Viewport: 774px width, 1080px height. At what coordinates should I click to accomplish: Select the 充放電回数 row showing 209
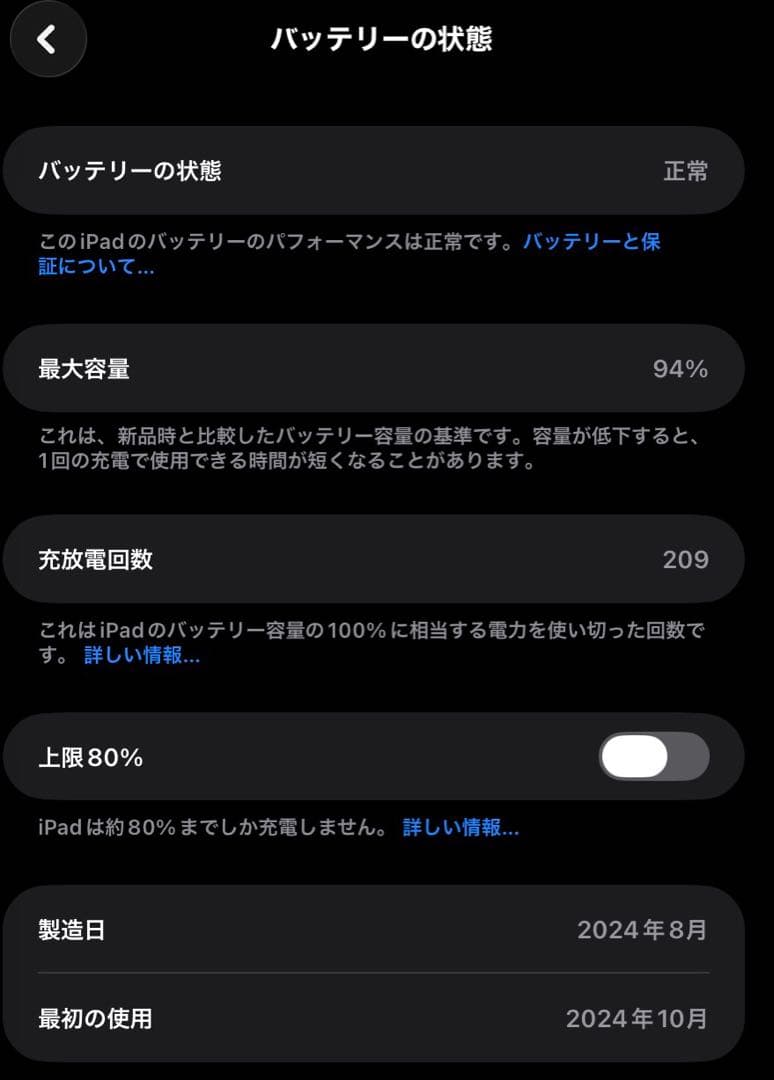(x=387, y=559)
